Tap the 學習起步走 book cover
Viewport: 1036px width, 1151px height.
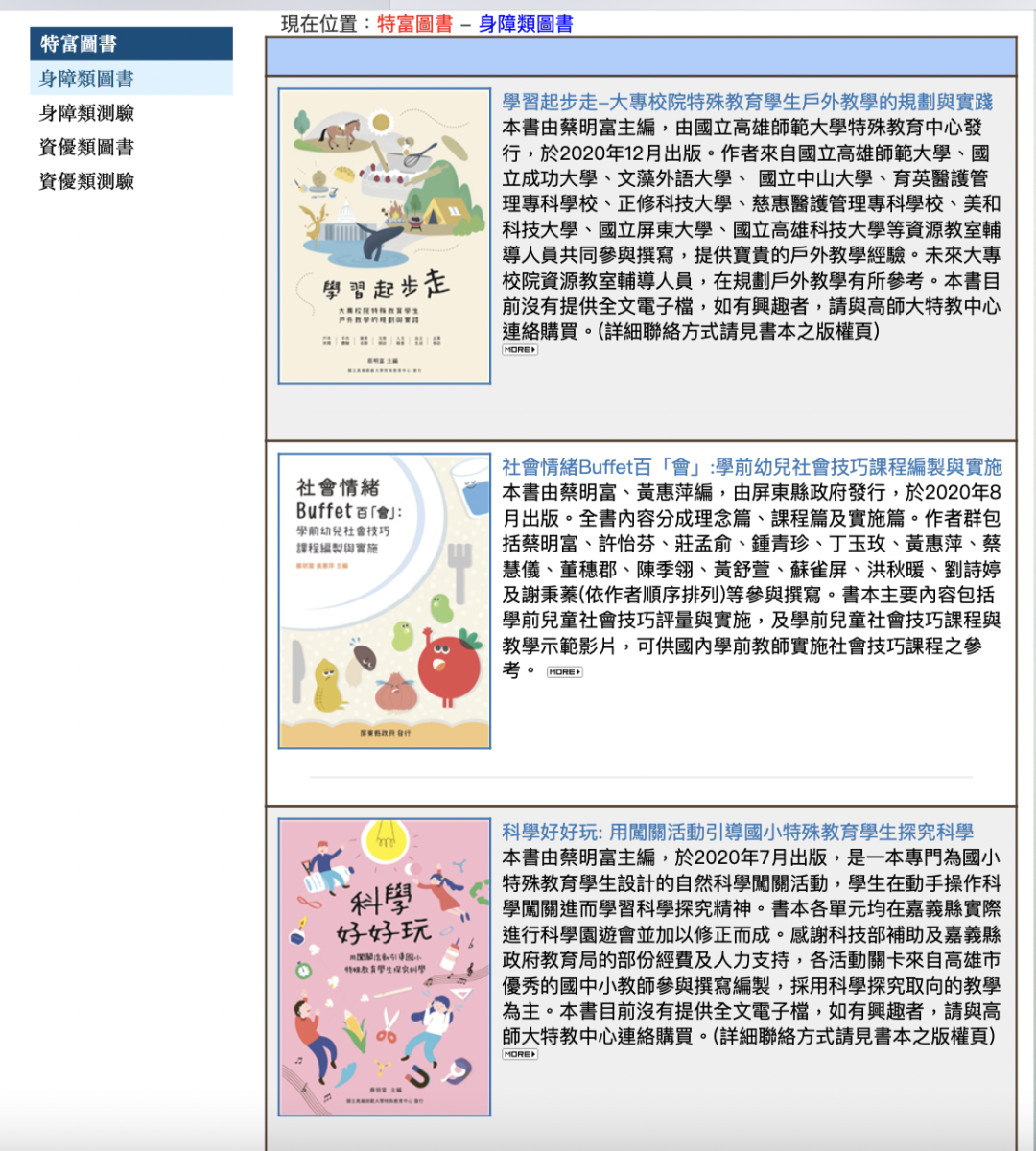tap(384, 236)
